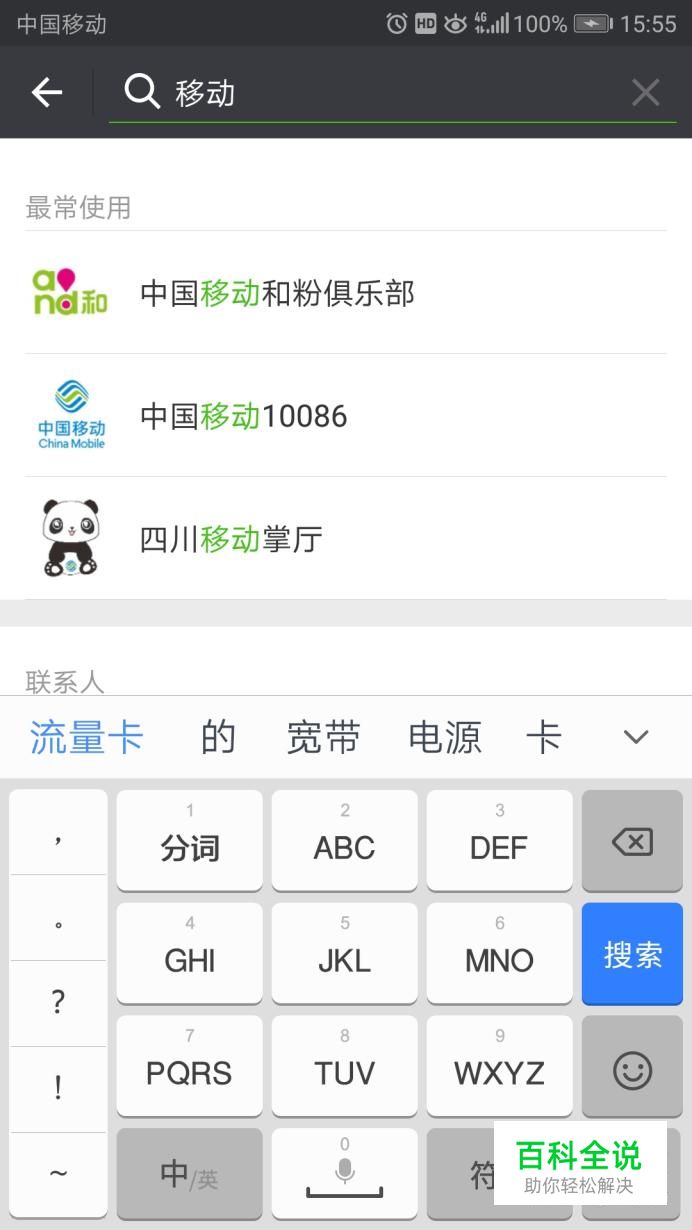Viewport: 692px width, 1230px height.
Task: Choose the 宽带 word suggestion
Action: [x=323, y=738]
